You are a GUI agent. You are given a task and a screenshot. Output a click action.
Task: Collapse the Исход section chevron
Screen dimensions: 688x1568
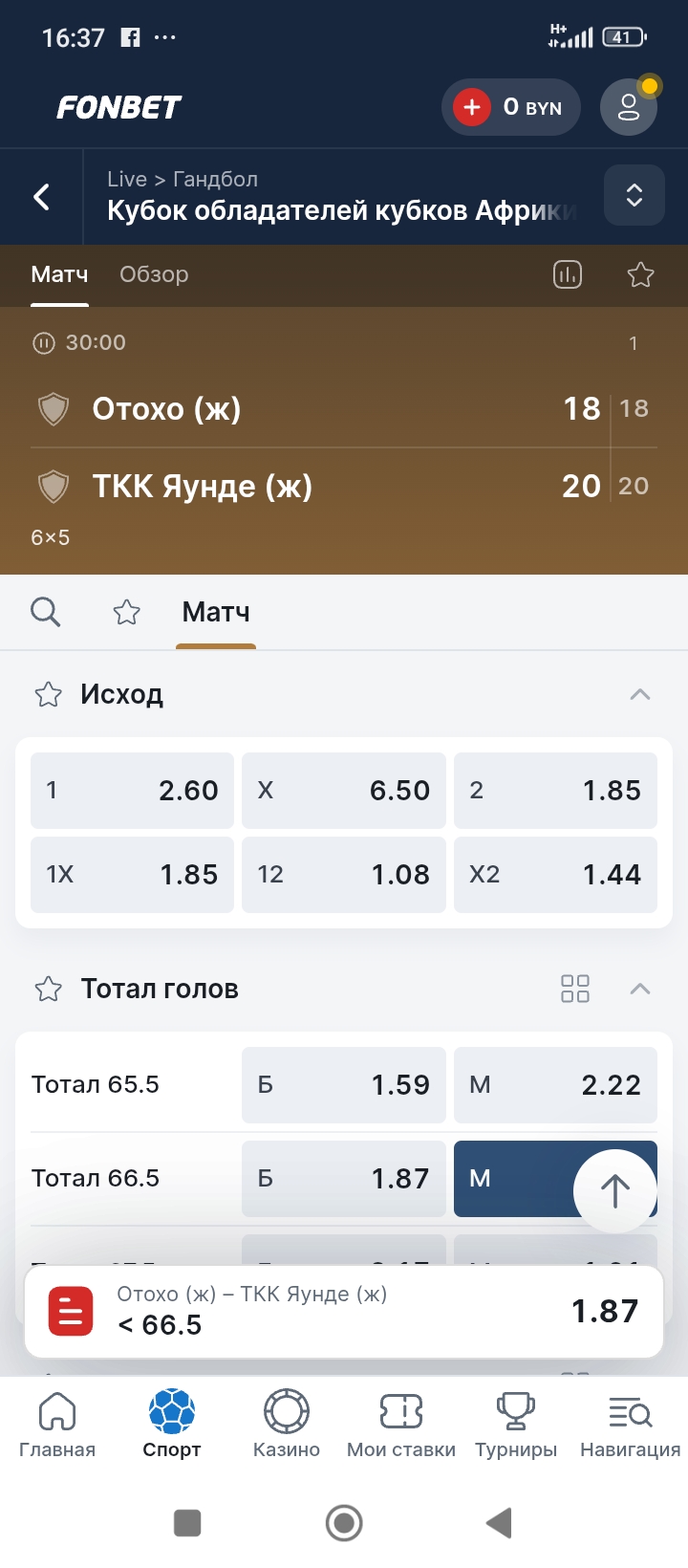pyautogui.click(x=639, y=695)
